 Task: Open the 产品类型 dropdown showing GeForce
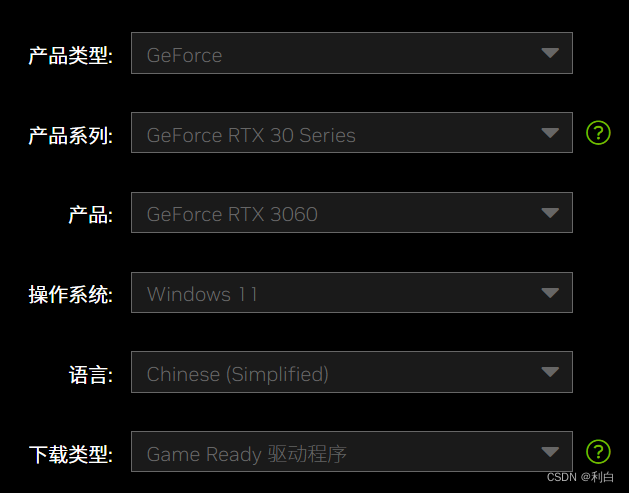pyautogui.click(x=351, y=53)
